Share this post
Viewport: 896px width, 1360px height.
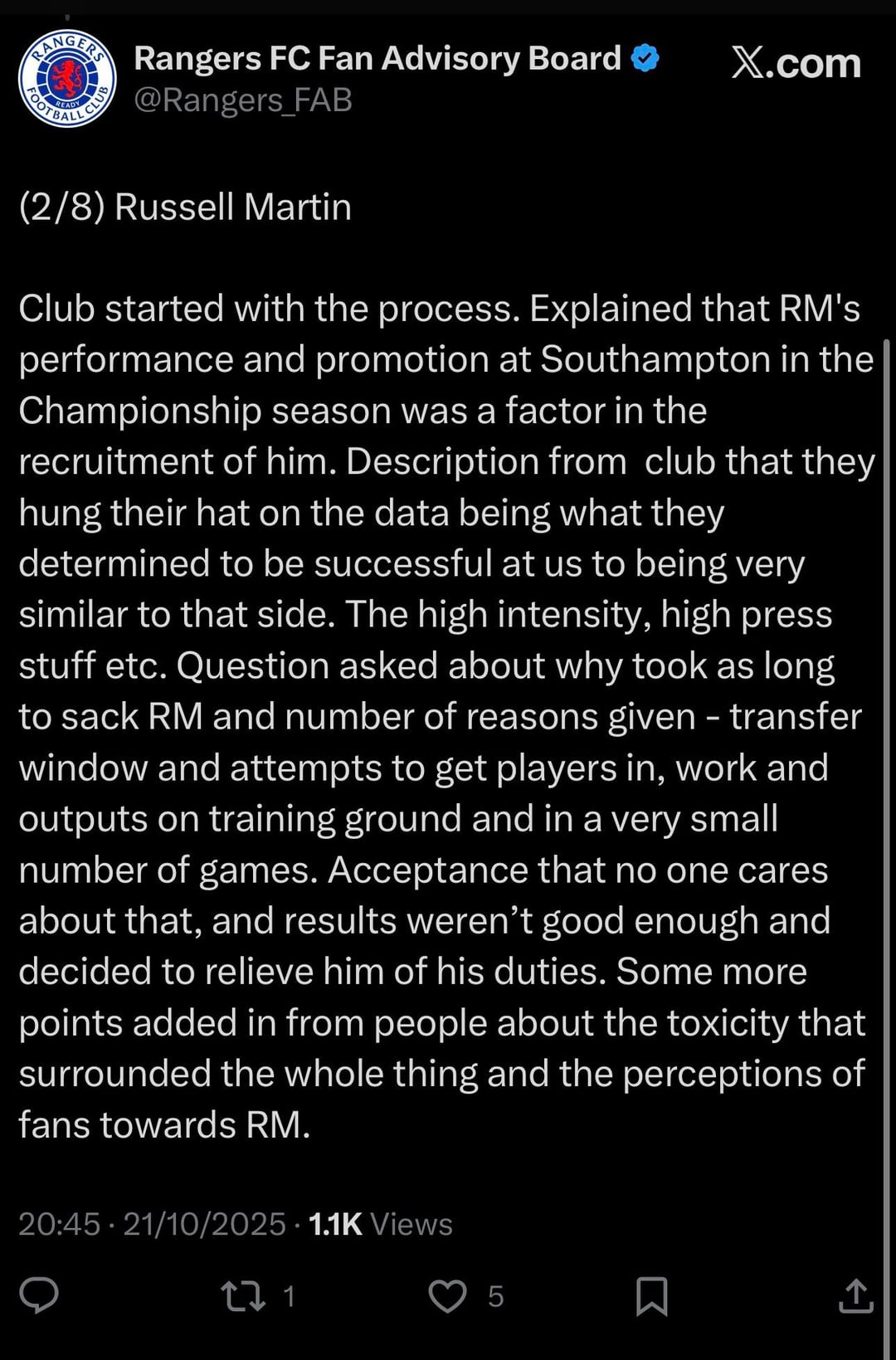tap(855, 1296)
